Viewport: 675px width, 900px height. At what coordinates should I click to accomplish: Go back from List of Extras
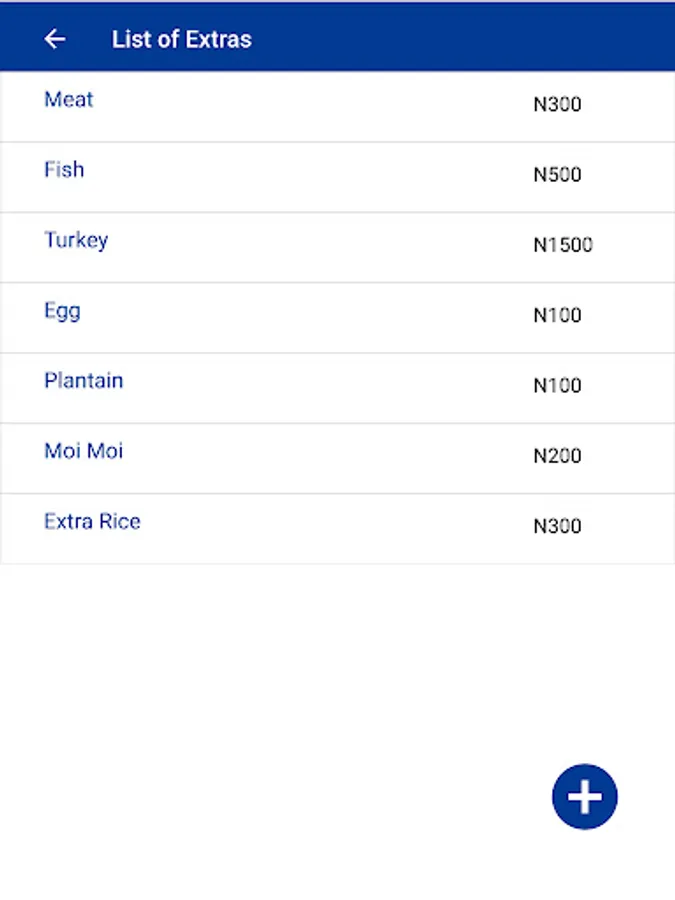55,39
